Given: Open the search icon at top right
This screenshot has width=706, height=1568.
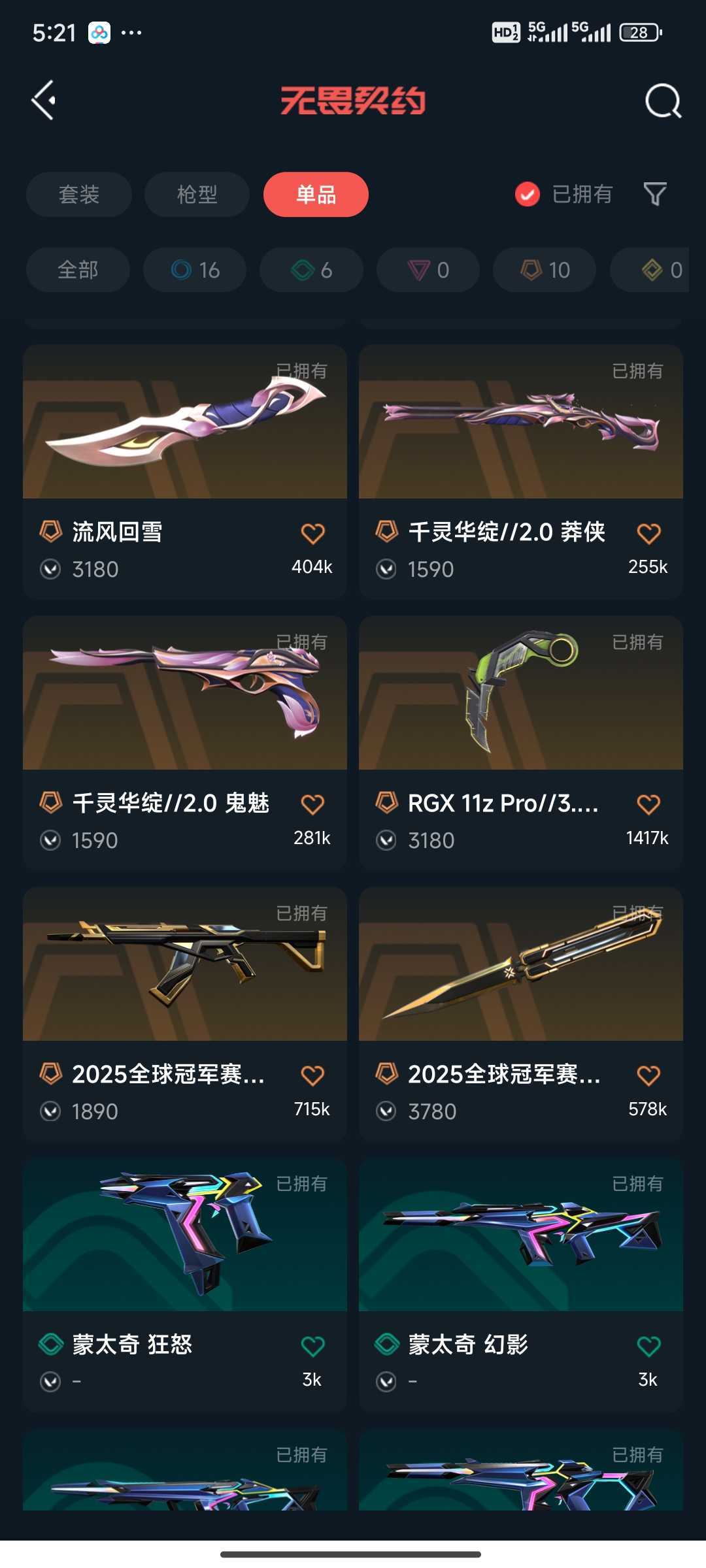Looking at the screenshot, I should [663, 101].
